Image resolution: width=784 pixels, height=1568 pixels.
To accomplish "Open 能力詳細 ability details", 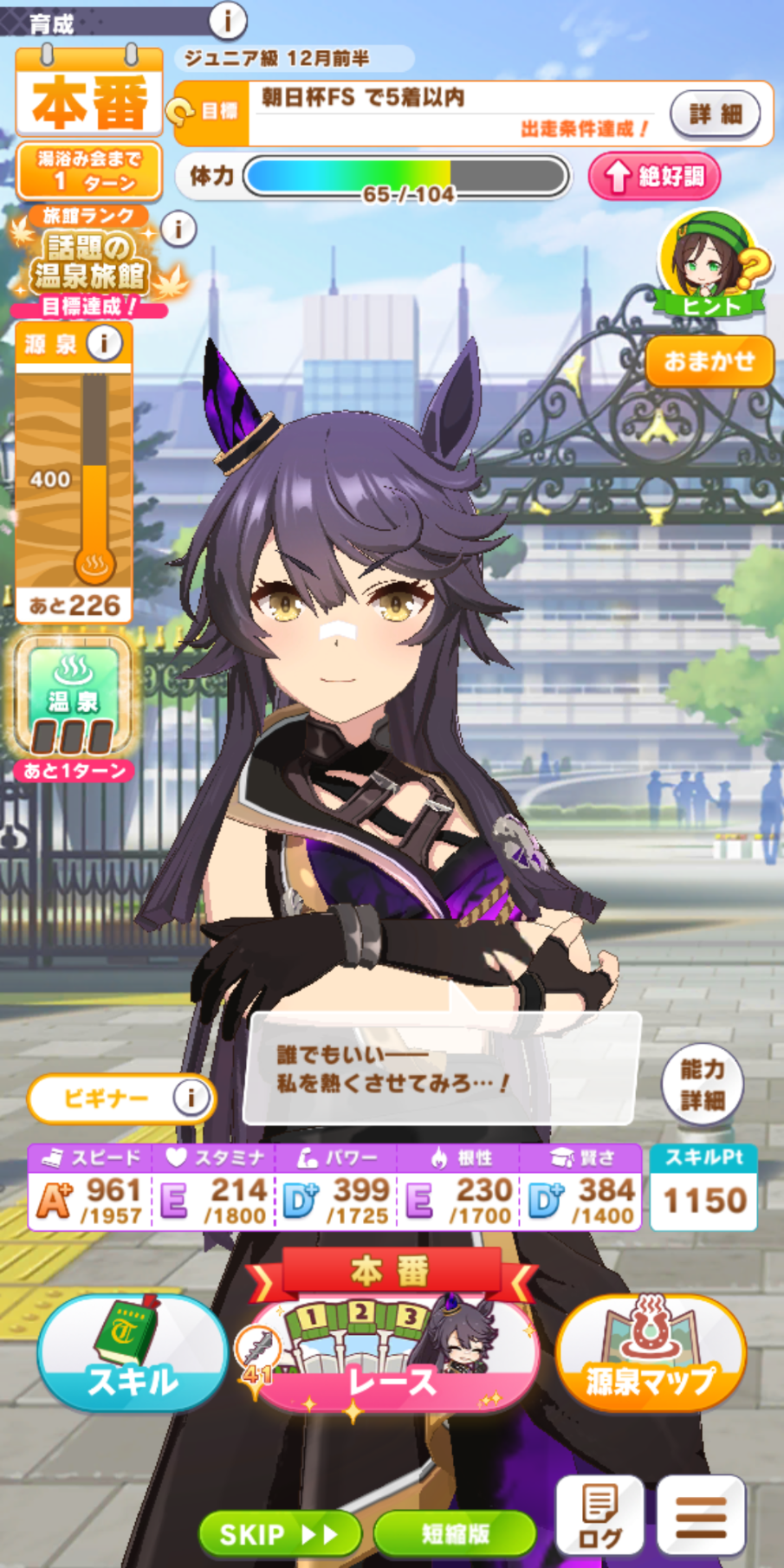I will click(x=702, y=1085).
